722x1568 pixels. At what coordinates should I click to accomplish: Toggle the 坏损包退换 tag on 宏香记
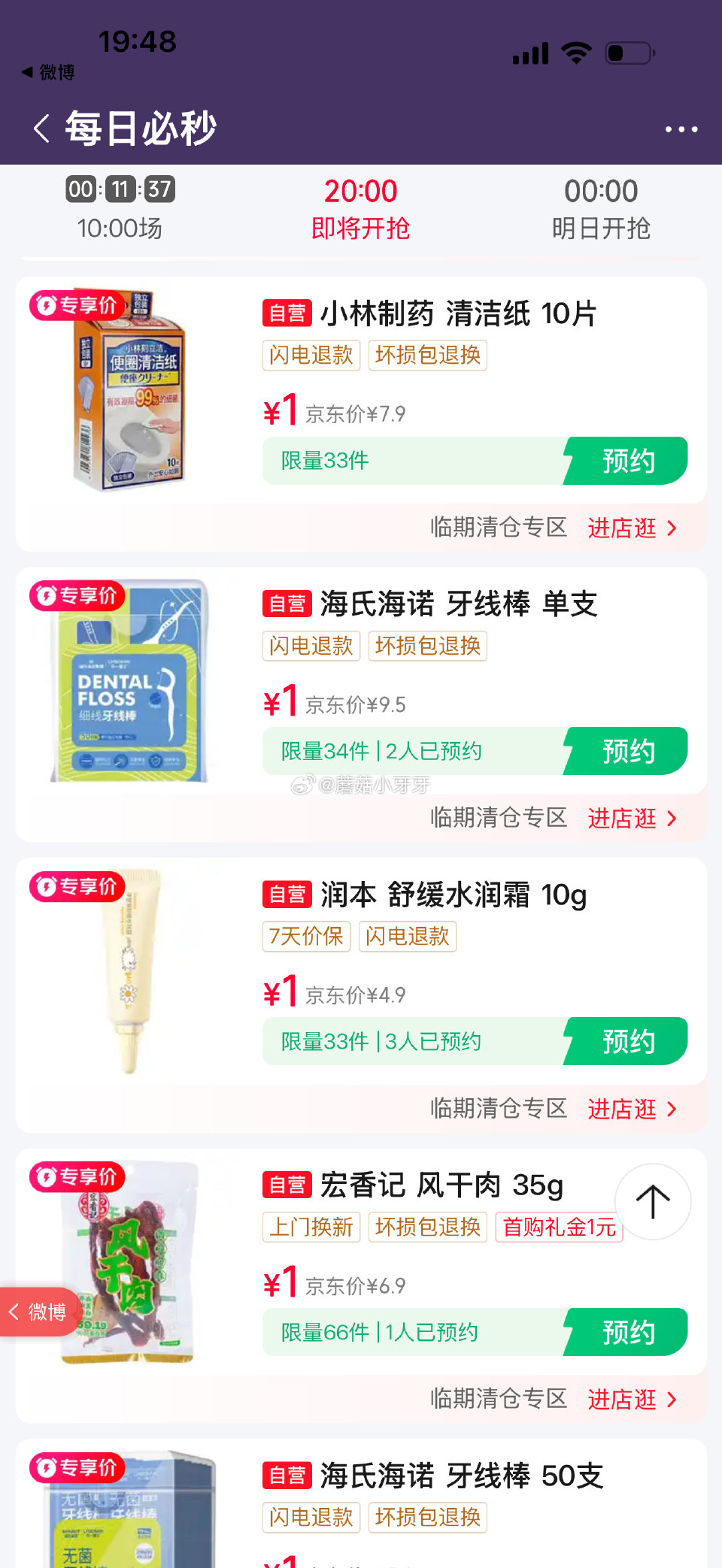pos(427,1227)
